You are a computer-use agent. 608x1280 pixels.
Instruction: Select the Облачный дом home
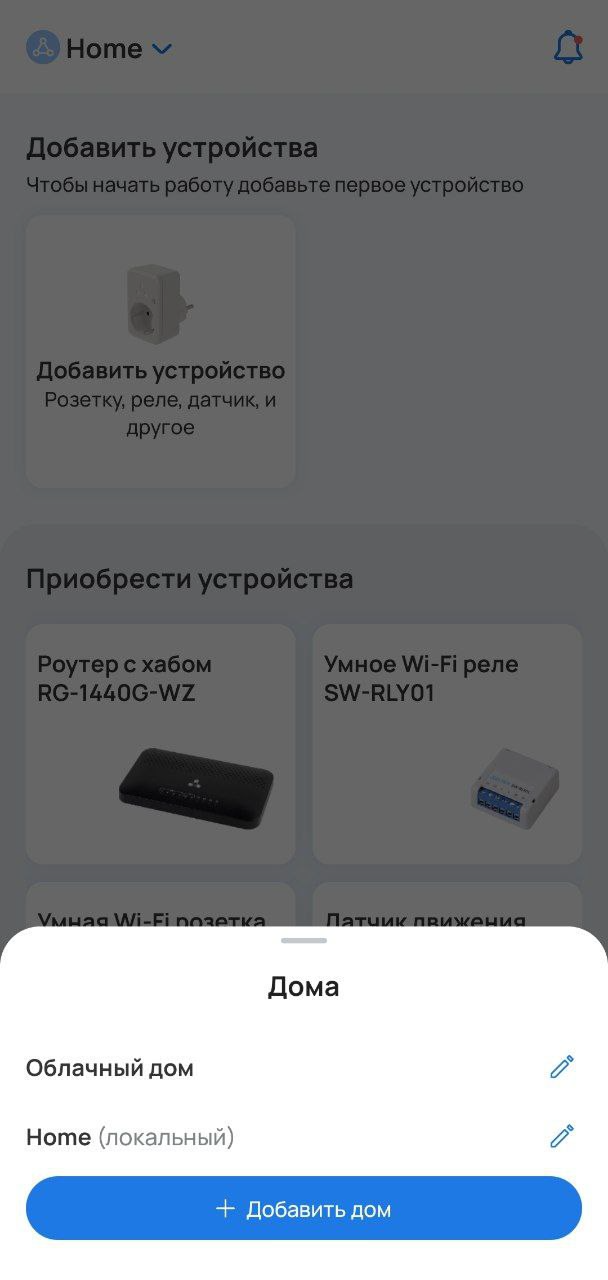(110, 1068)
